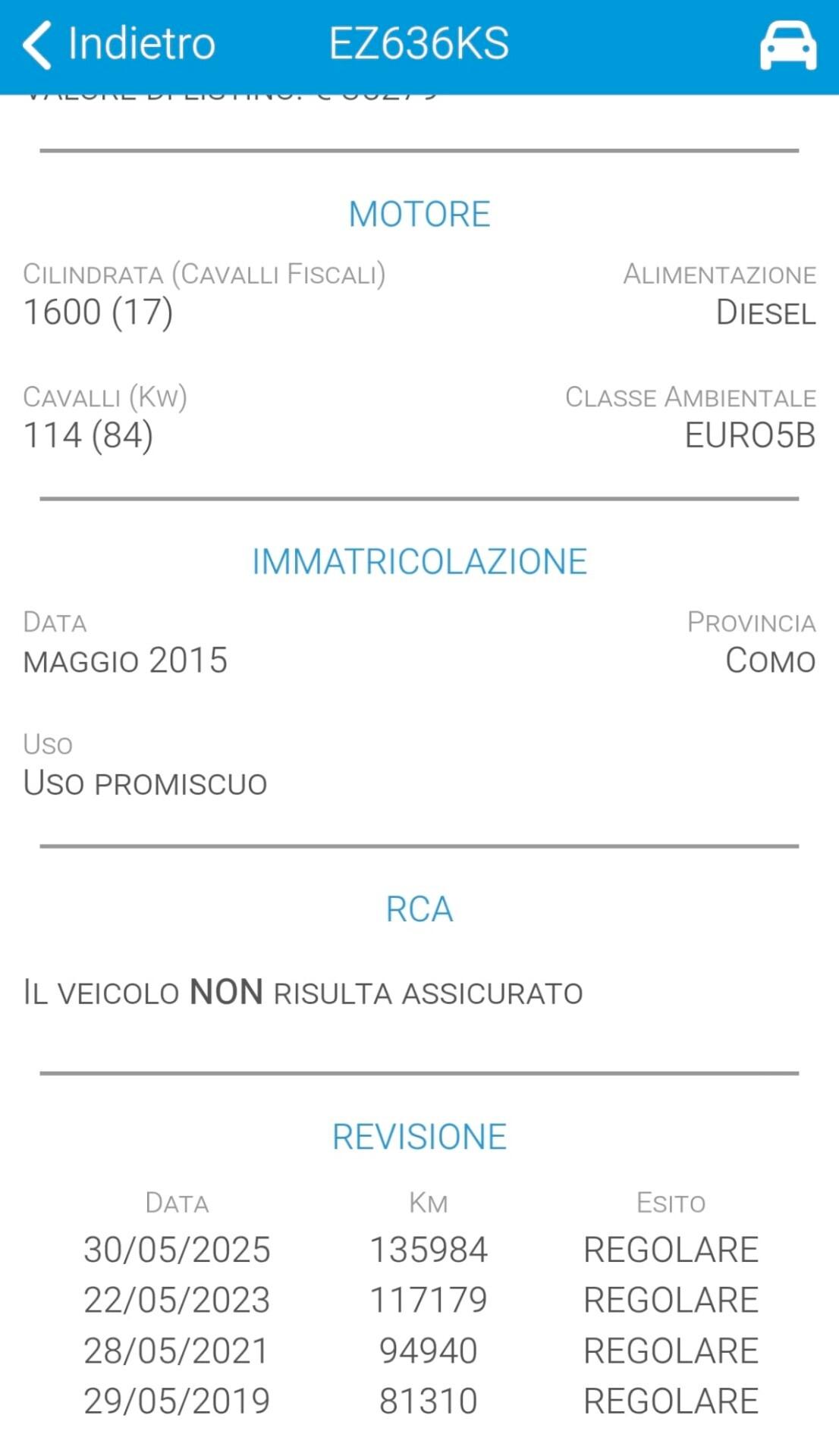The width and height of the screenshot is (839, 1456).
Task: Tap the Uso promiscuo field
Action: (144, 783)
